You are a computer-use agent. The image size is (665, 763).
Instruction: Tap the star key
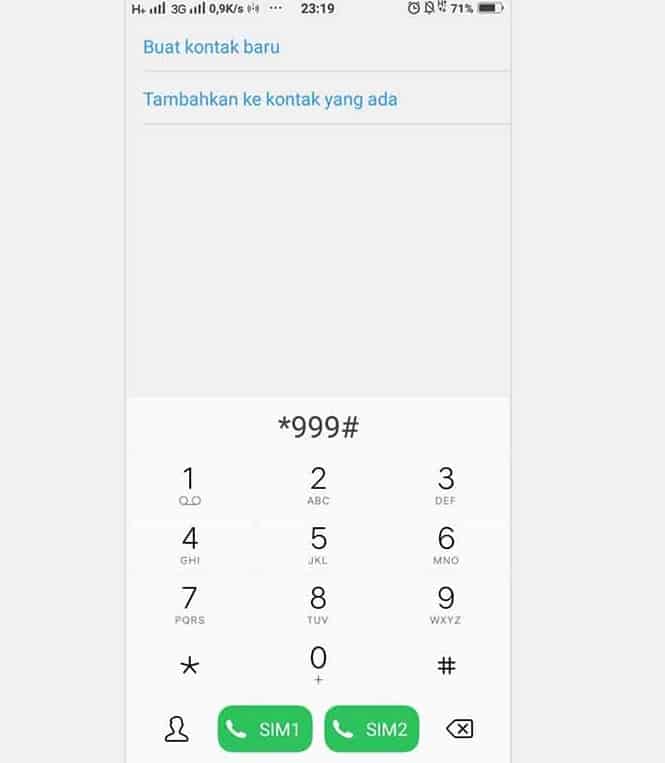[190, 665]
